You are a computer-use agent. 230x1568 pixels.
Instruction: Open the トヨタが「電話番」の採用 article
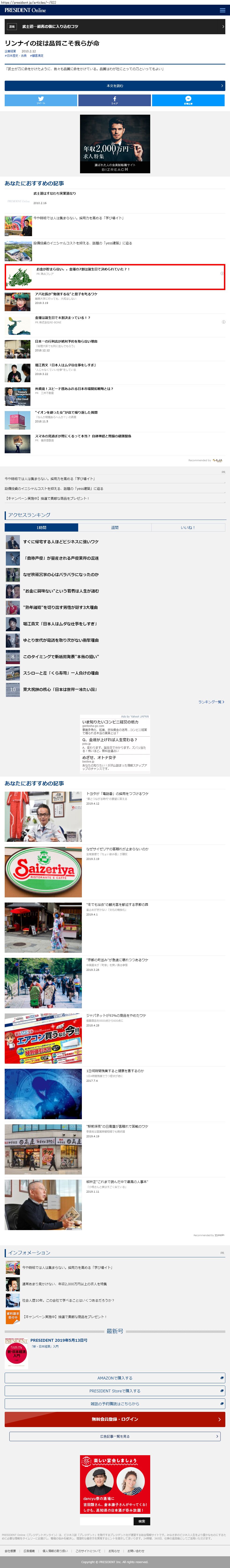tap(117, 794)
